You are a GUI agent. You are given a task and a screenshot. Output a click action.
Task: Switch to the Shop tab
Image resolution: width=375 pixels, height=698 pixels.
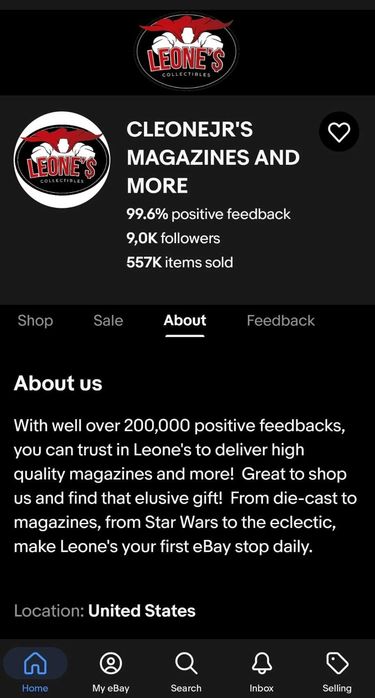[x=35, y=321]
